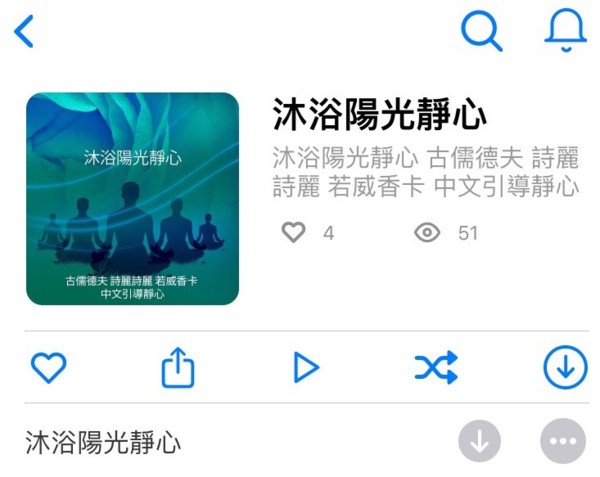This screenshot has width=600, height=477.
Task: Download the whole album
Action: pyautogui.click(x=565, y=368)
